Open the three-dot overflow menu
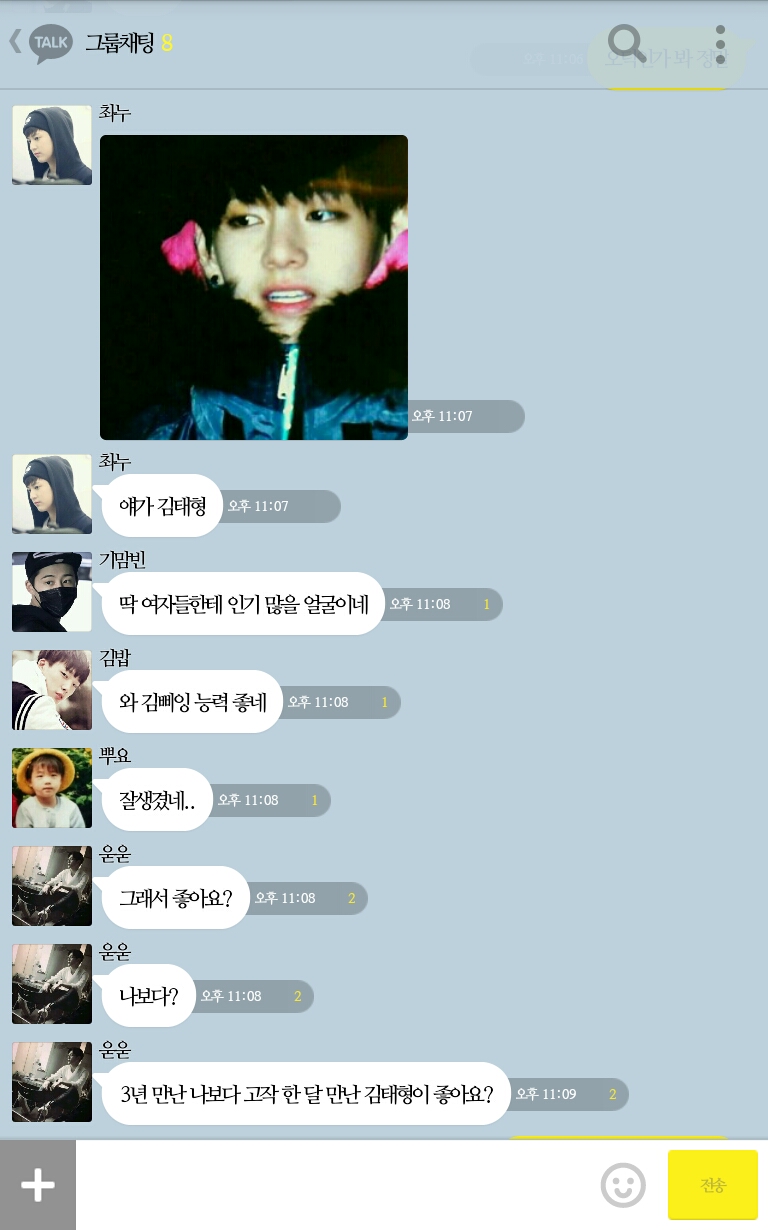The width and height of the screenshot is (768, 1230). click(720, 44)
